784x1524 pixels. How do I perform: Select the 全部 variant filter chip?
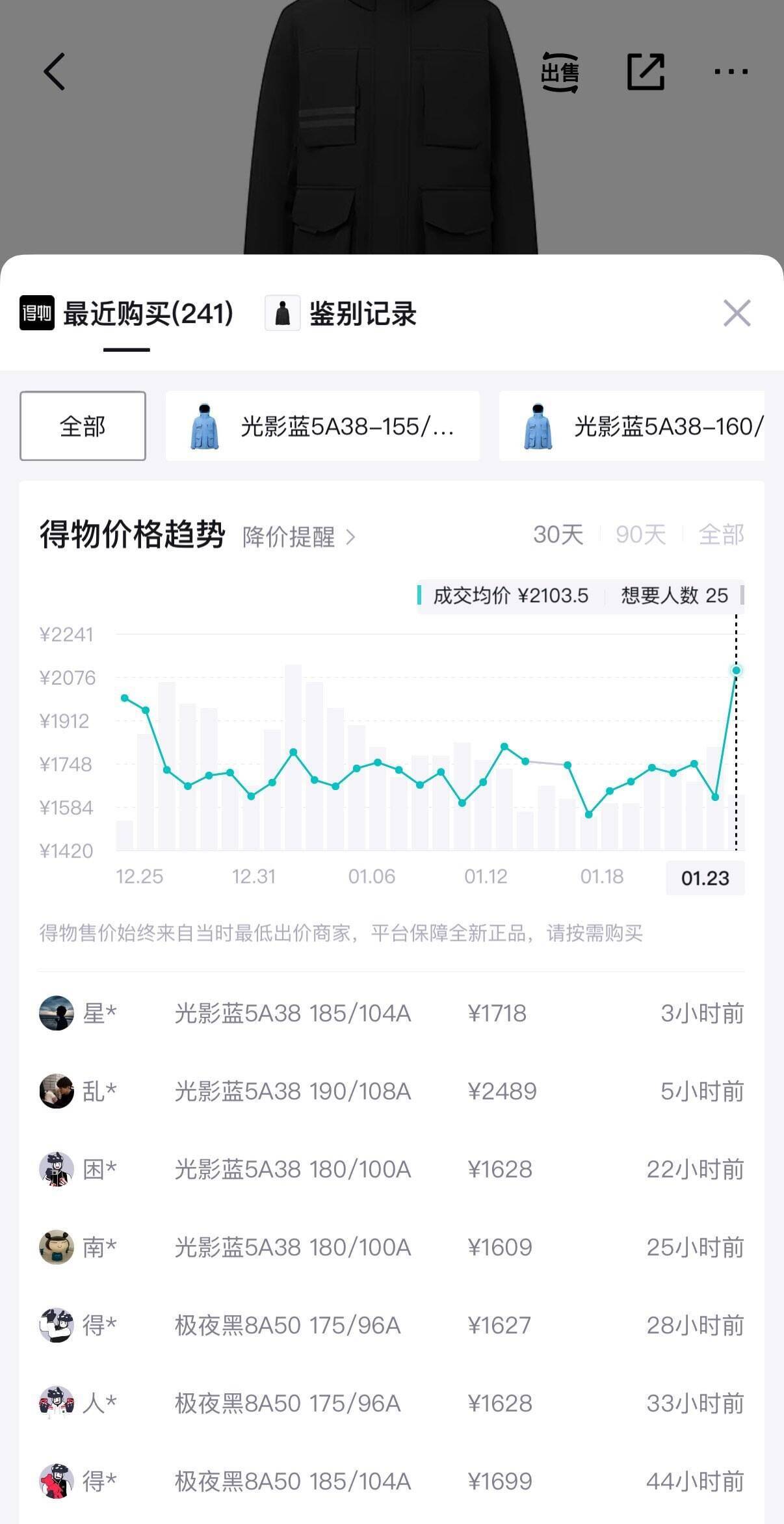[x=83, y=427]
